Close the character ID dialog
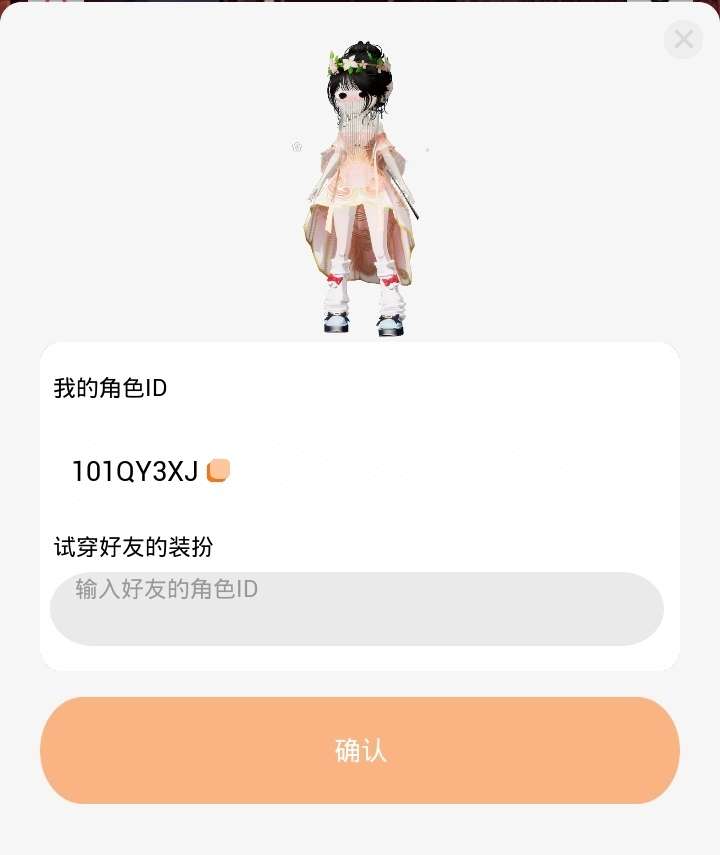This screenshot has height=855, width=720. click(x=684, y=39)
